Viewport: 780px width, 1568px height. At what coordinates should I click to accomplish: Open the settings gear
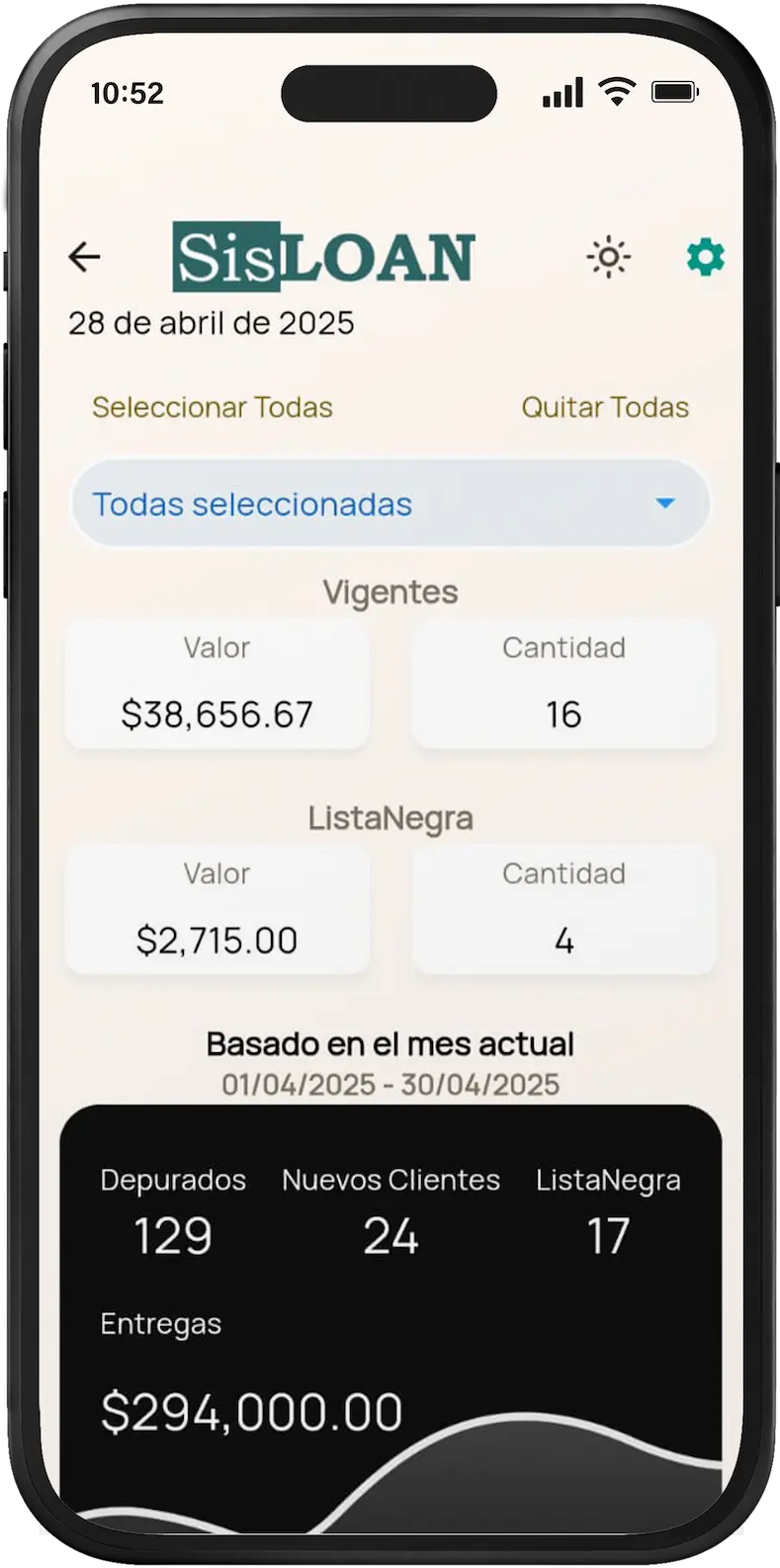click(705, 257)
